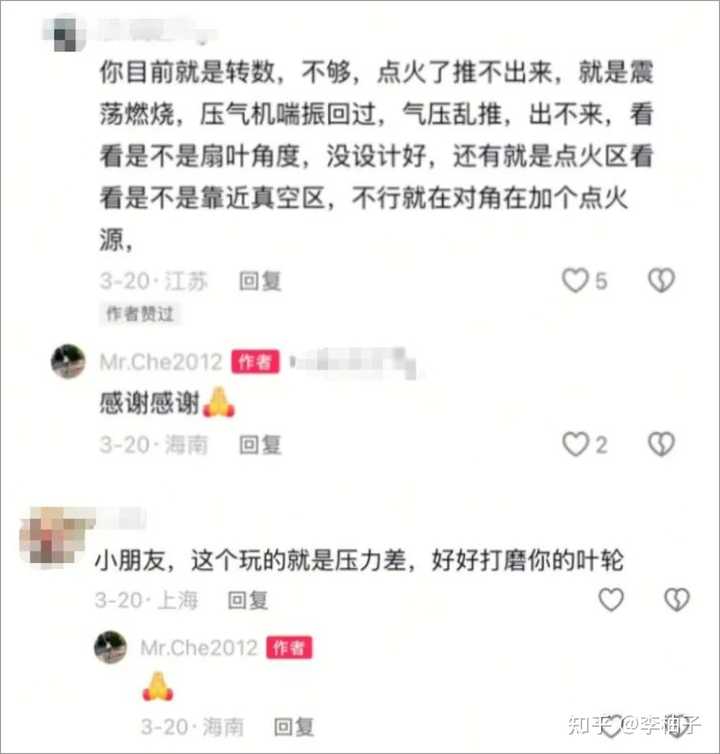720x754 pixels.
Task: Dislike the 小朋友 comment from 上海
Action: [x=677, y=599]
